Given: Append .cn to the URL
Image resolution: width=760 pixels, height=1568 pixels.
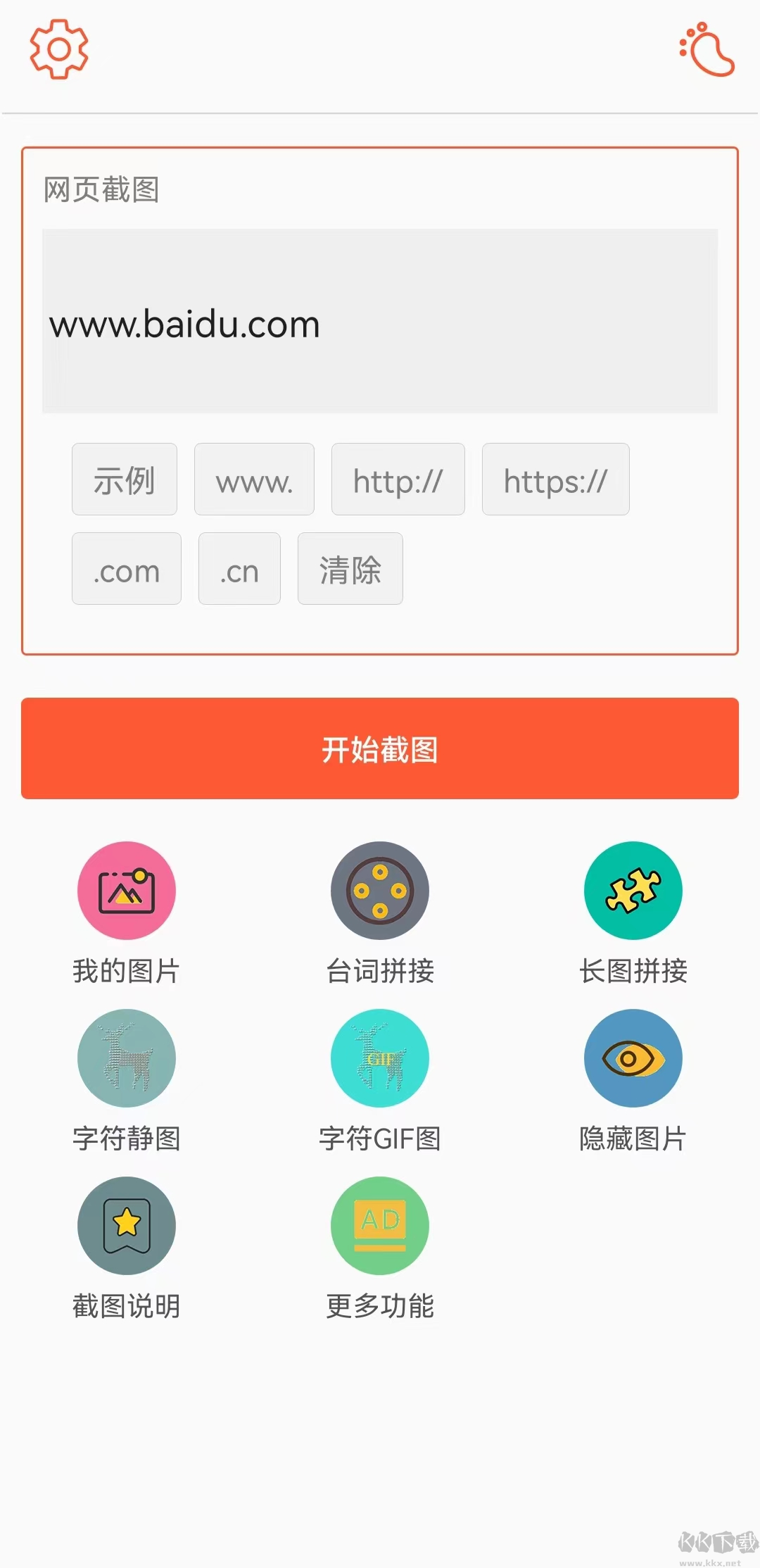Looking at the screenshot, I should pyautogui.click(x=239, y=570).
